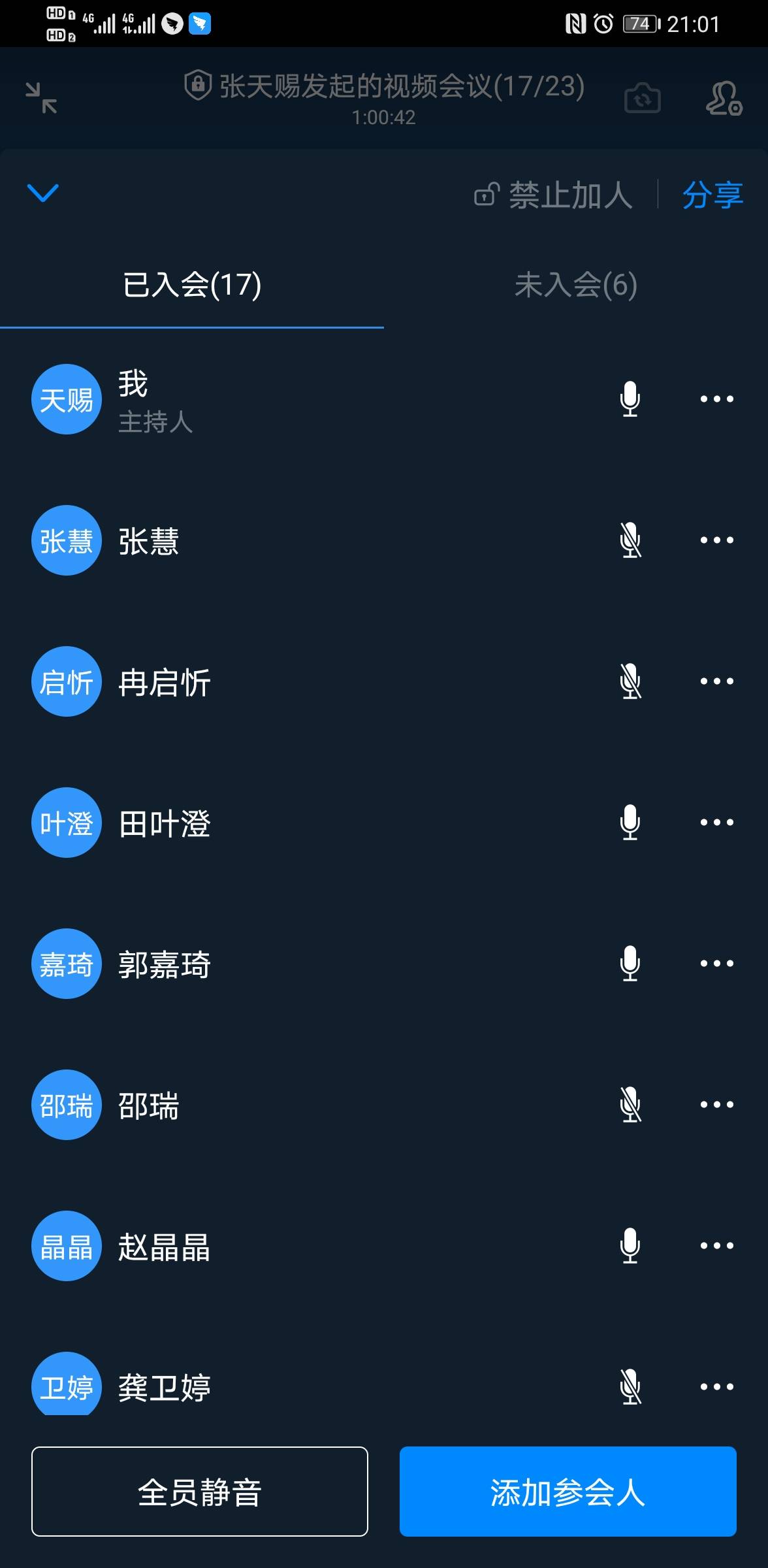Mute 田叶澄's microphone
The image size is (768, 1568).
click(x=630, y=823)
